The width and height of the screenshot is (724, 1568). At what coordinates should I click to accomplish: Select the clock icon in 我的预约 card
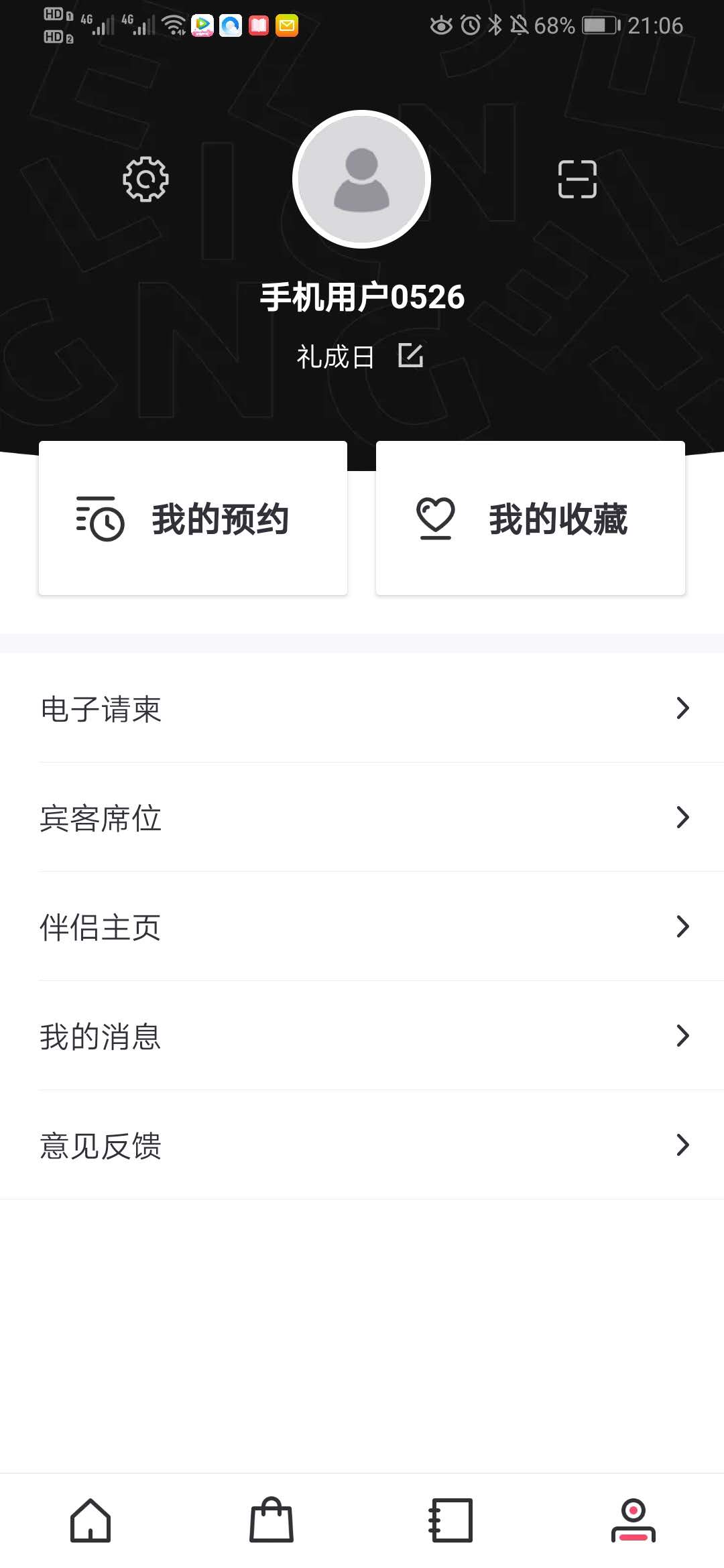click(x=99, y=519)
